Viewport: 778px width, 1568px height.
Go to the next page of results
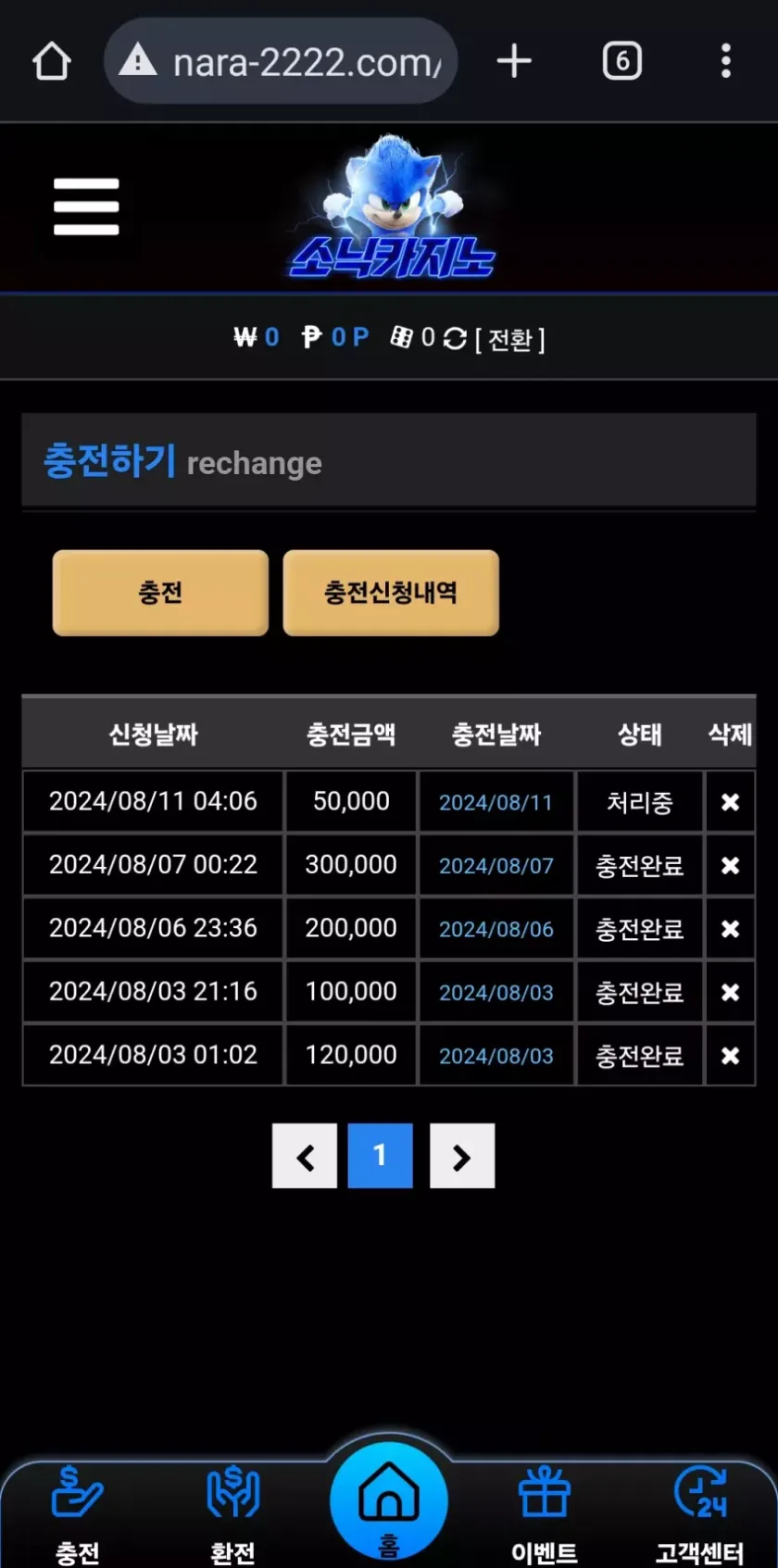point(462,1156)
